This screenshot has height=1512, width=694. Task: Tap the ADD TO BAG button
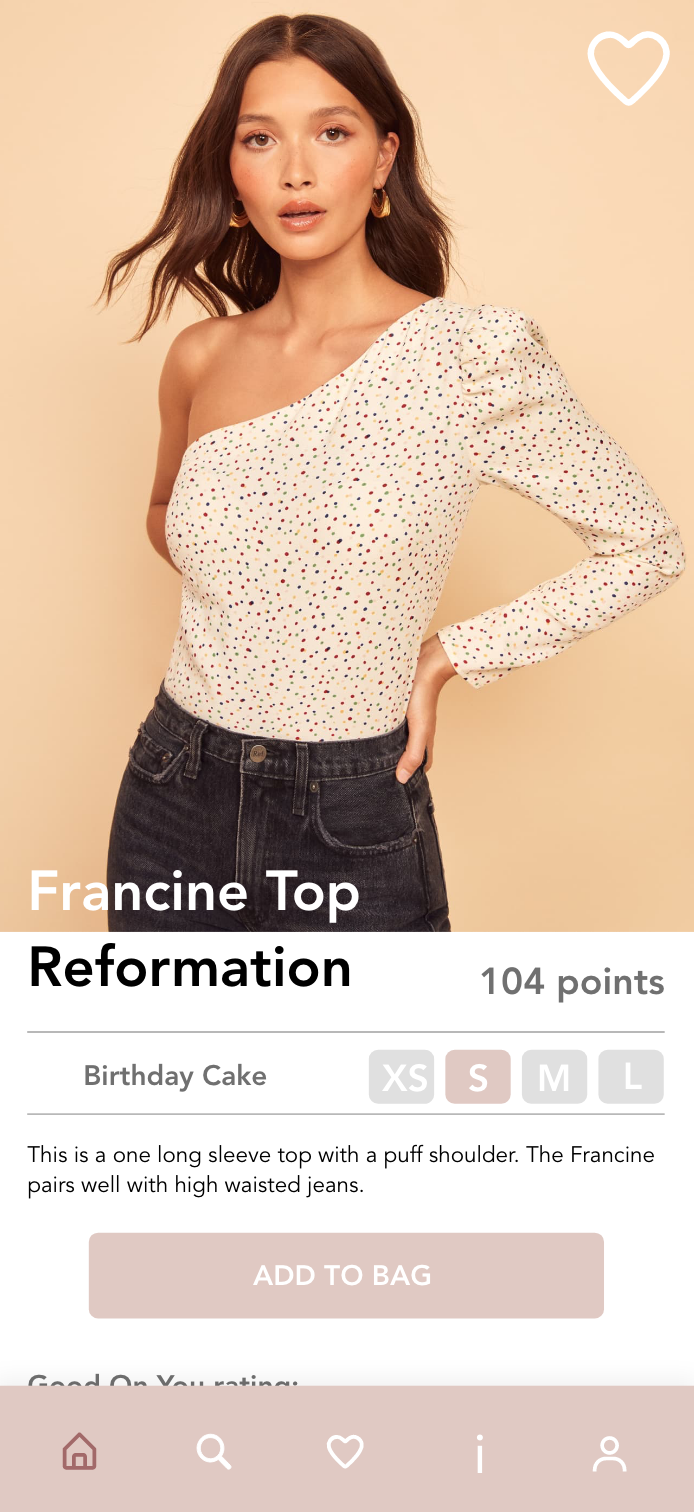(346, 1275)
